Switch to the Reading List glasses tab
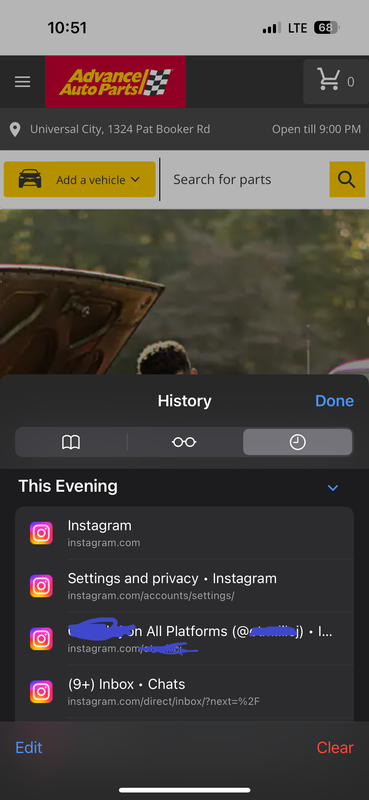369x800 pixels. 184,442
